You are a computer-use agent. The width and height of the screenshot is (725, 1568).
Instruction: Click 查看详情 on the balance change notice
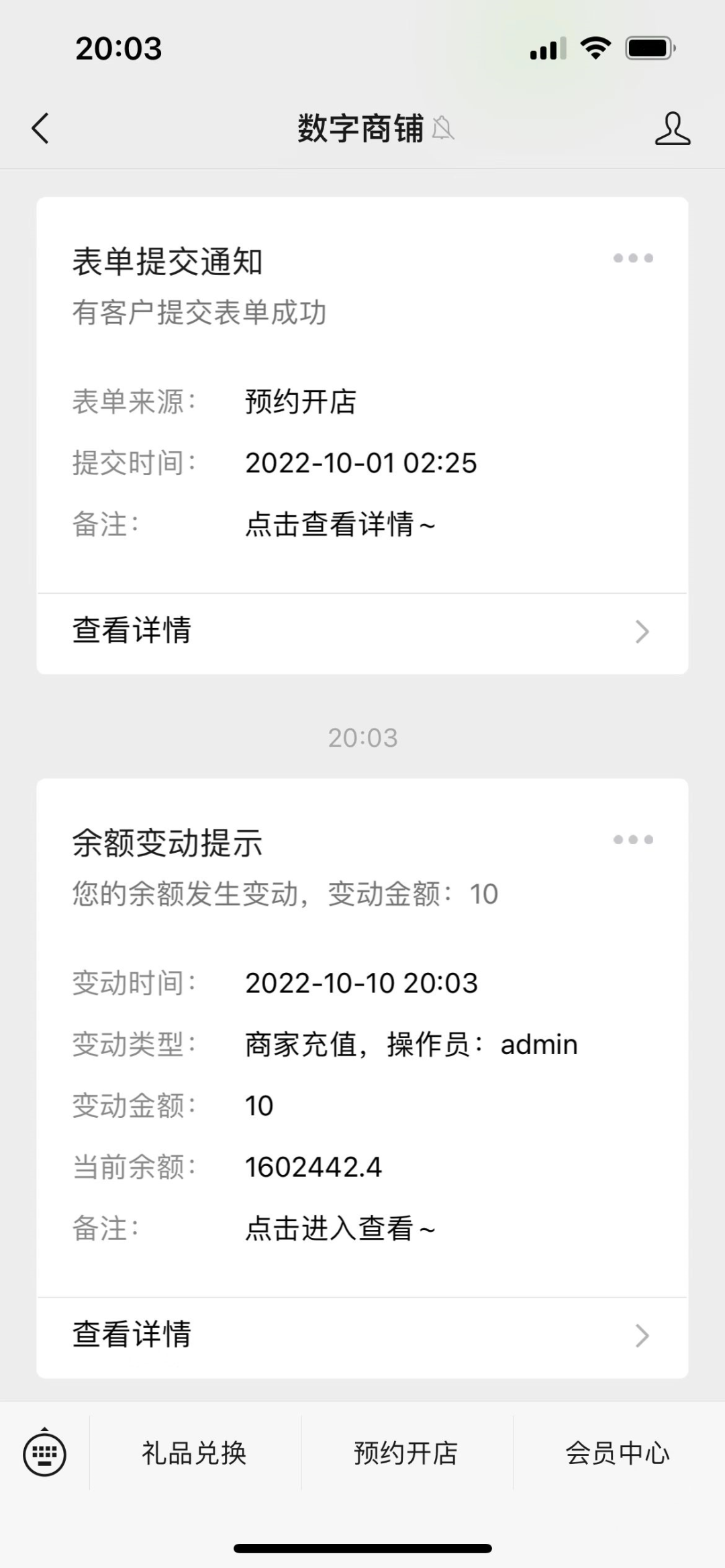tap(132, 1334)
